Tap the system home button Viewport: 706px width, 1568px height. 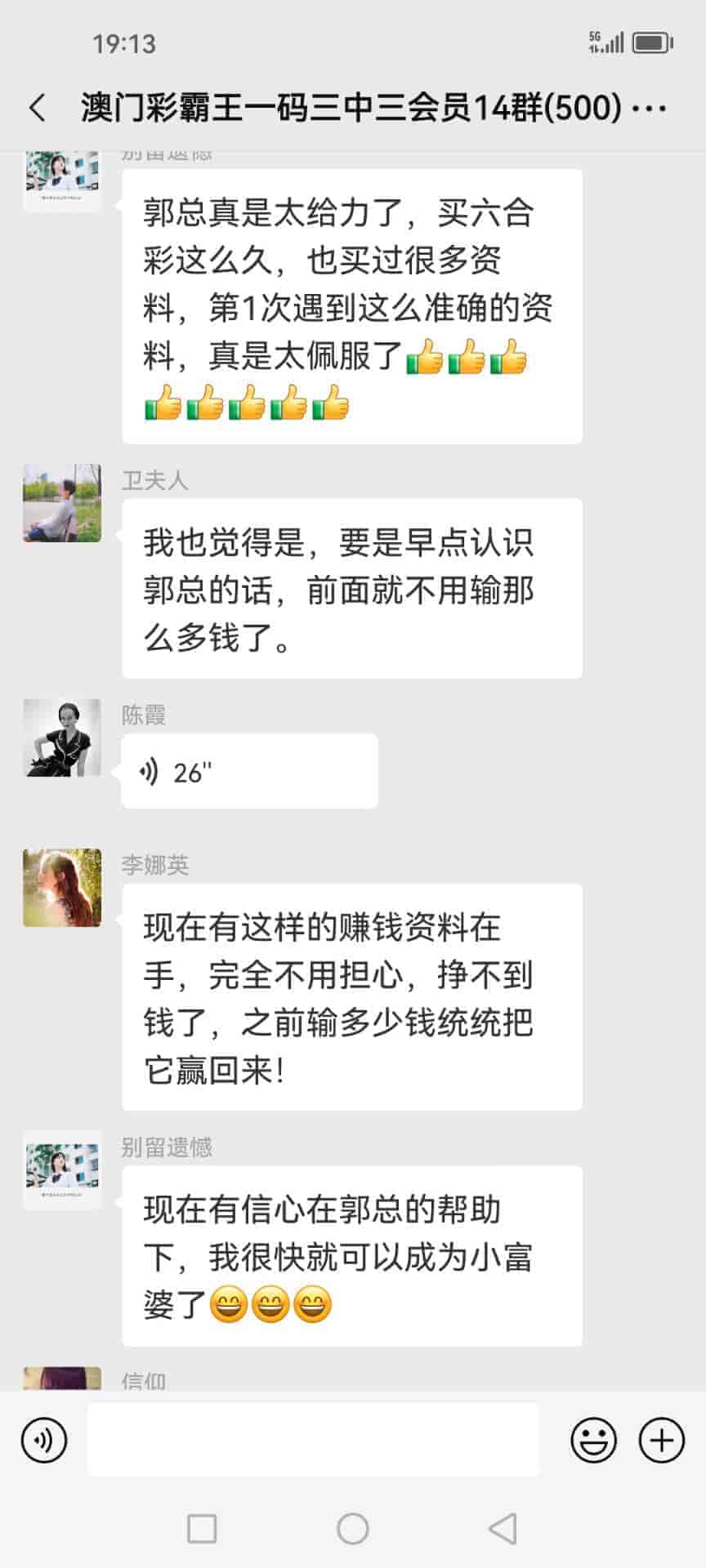[353, 1528]
